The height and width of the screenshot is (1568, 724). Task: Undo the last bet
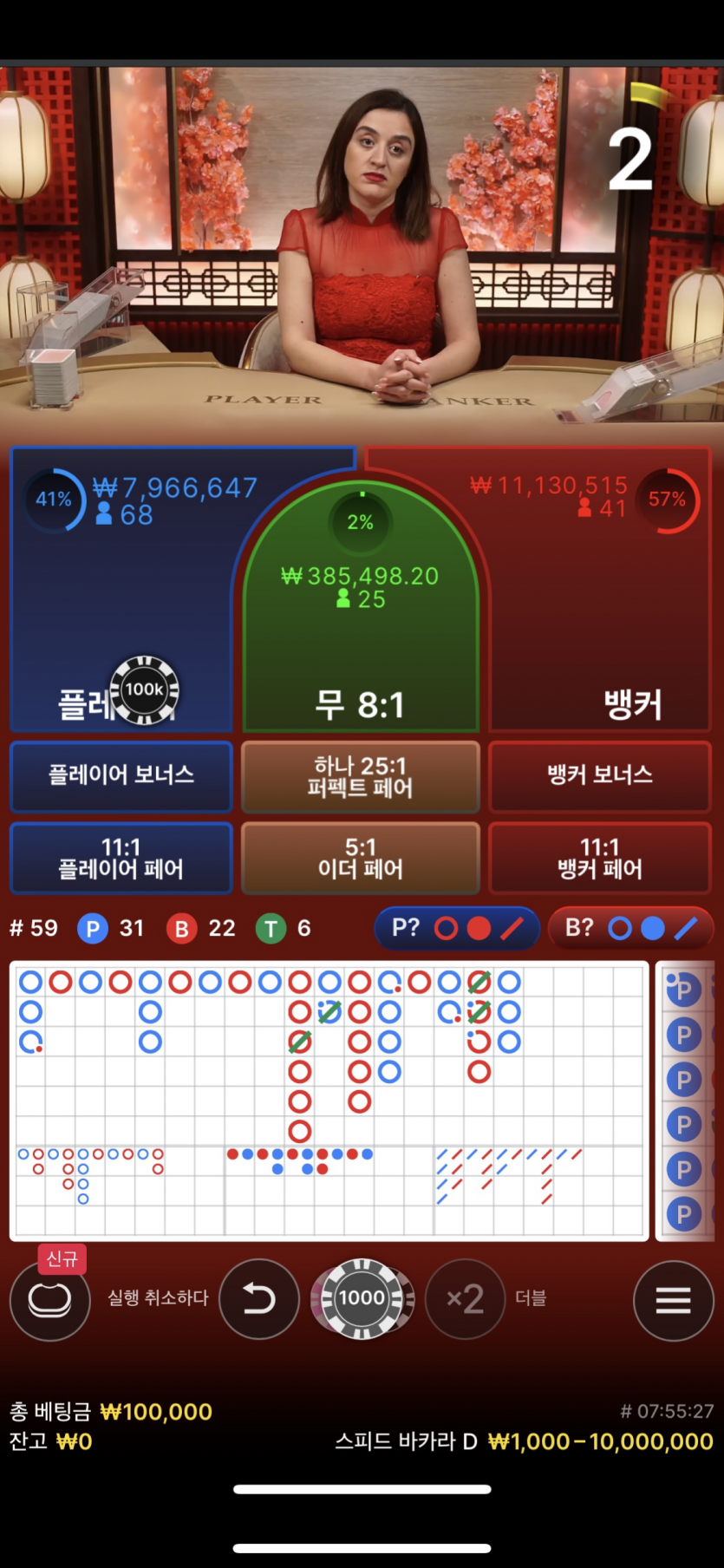tap(258, 1298)
